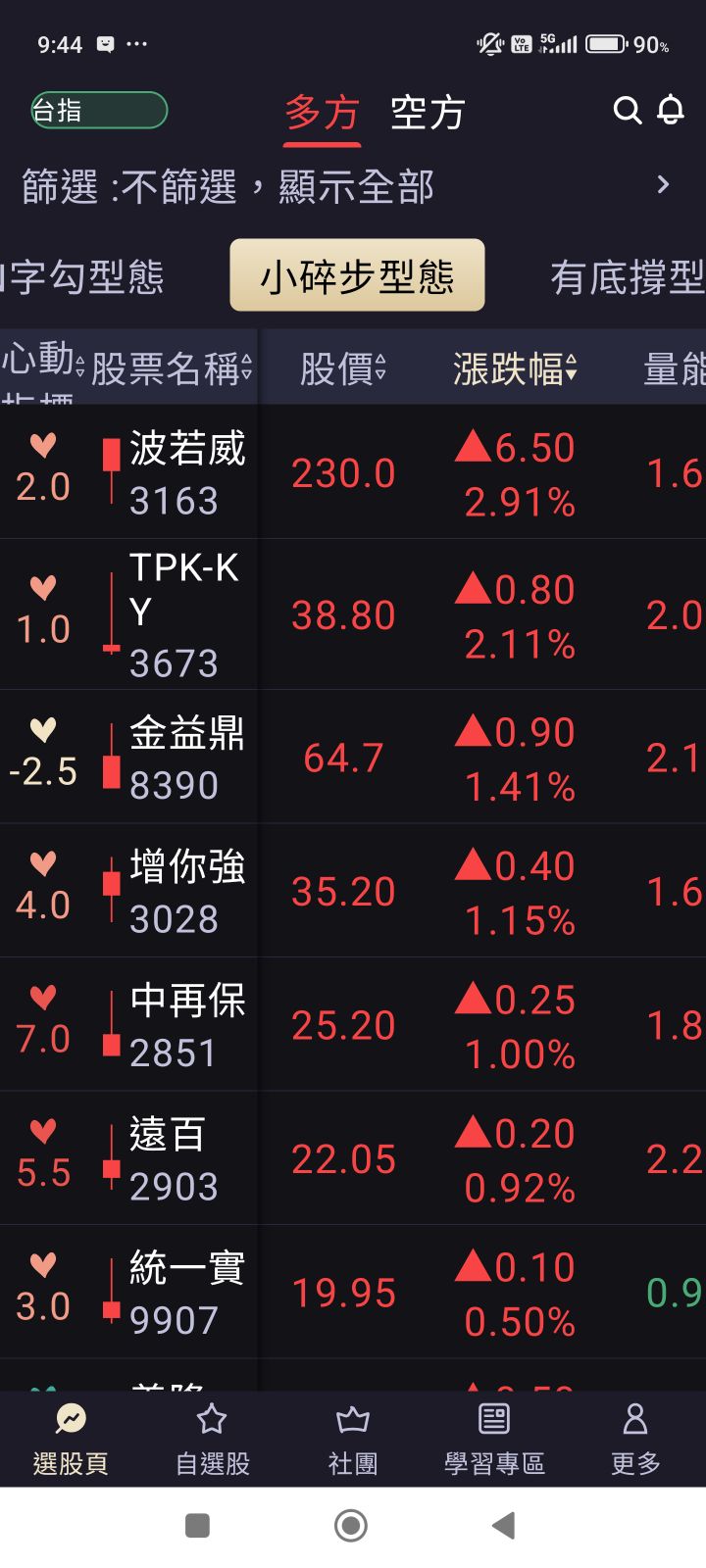Screen dimensions: 706x1568
Task: Open stock 波若威 3163
Action: (186, 473)
